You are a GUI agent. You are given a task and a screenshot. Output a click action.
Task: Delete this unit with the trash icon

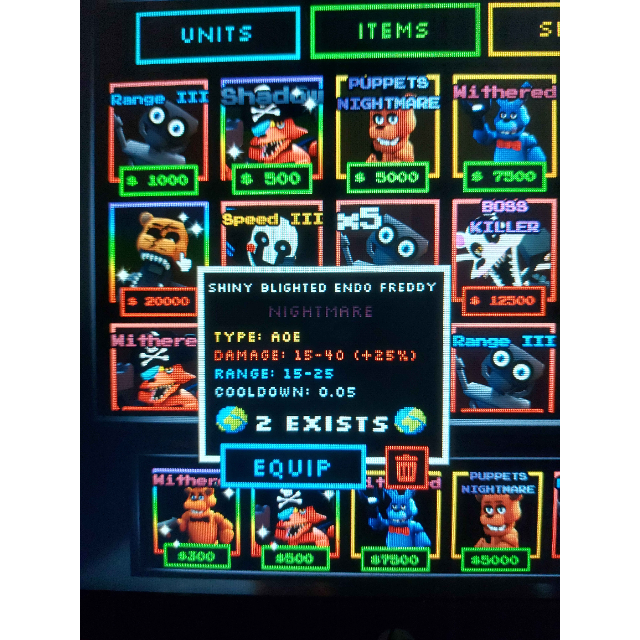click(x=407, y=466)
